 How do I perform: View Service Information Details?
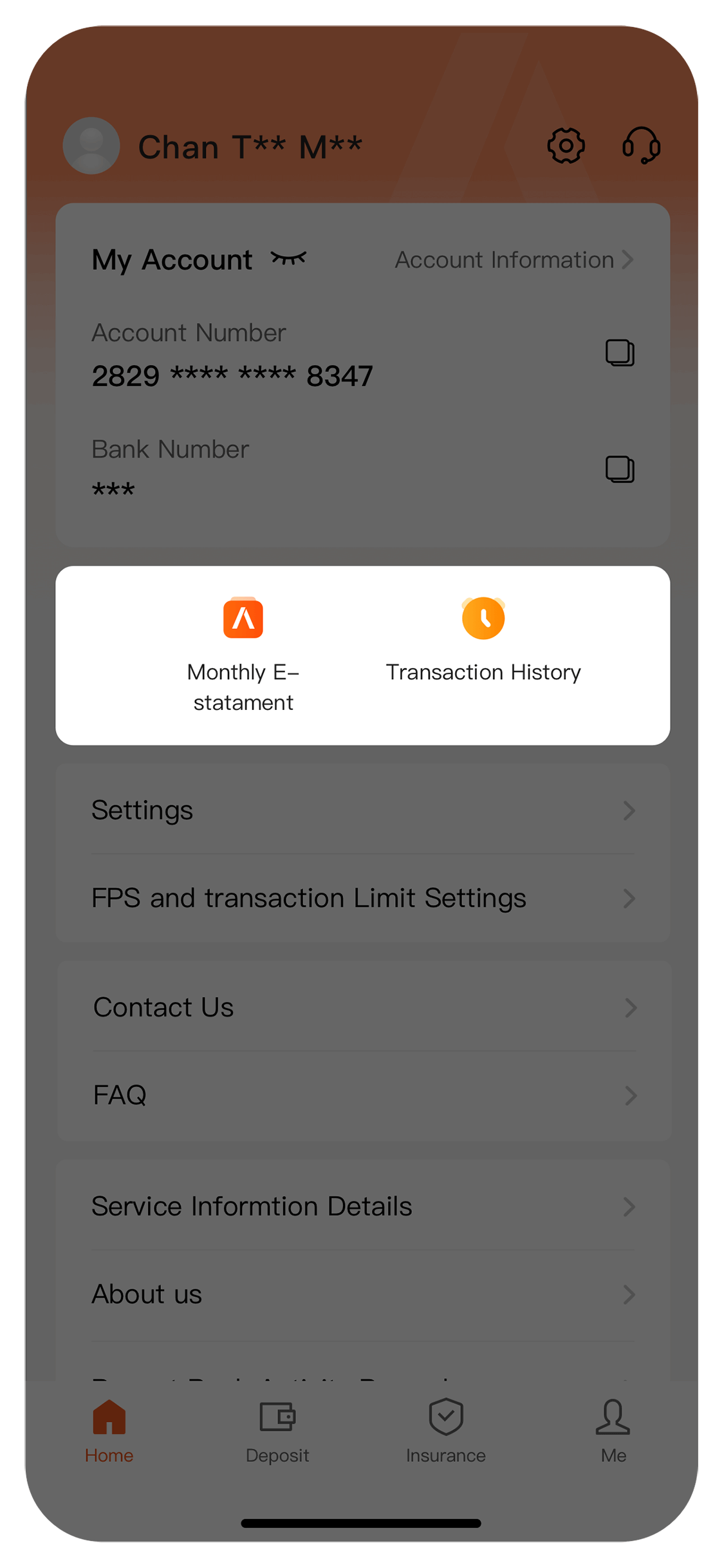click(x=363, y=1206)
